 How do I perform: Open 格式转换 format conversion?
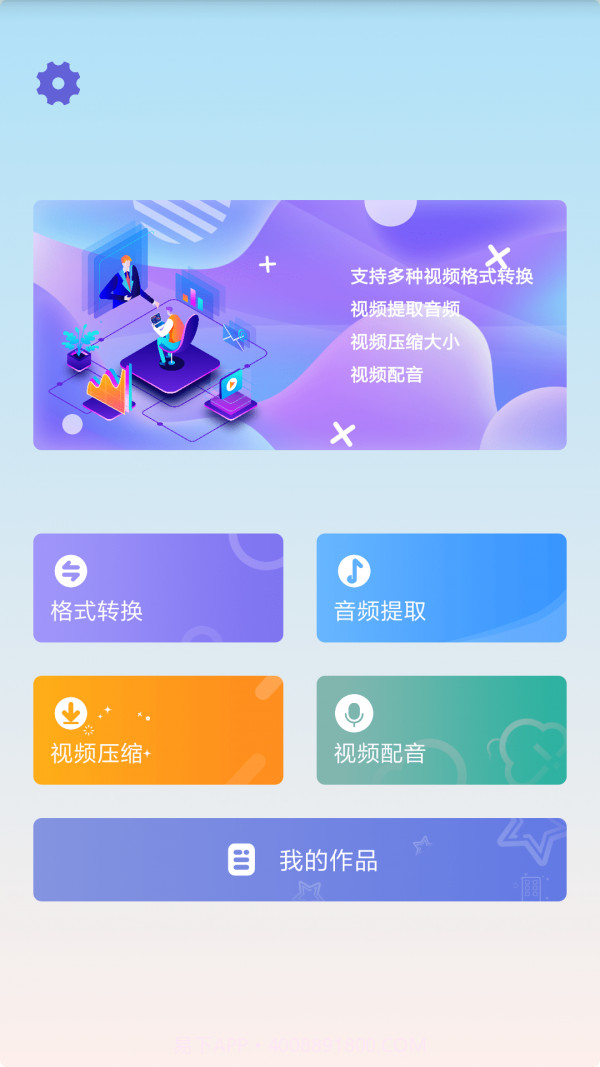point(158,588)
